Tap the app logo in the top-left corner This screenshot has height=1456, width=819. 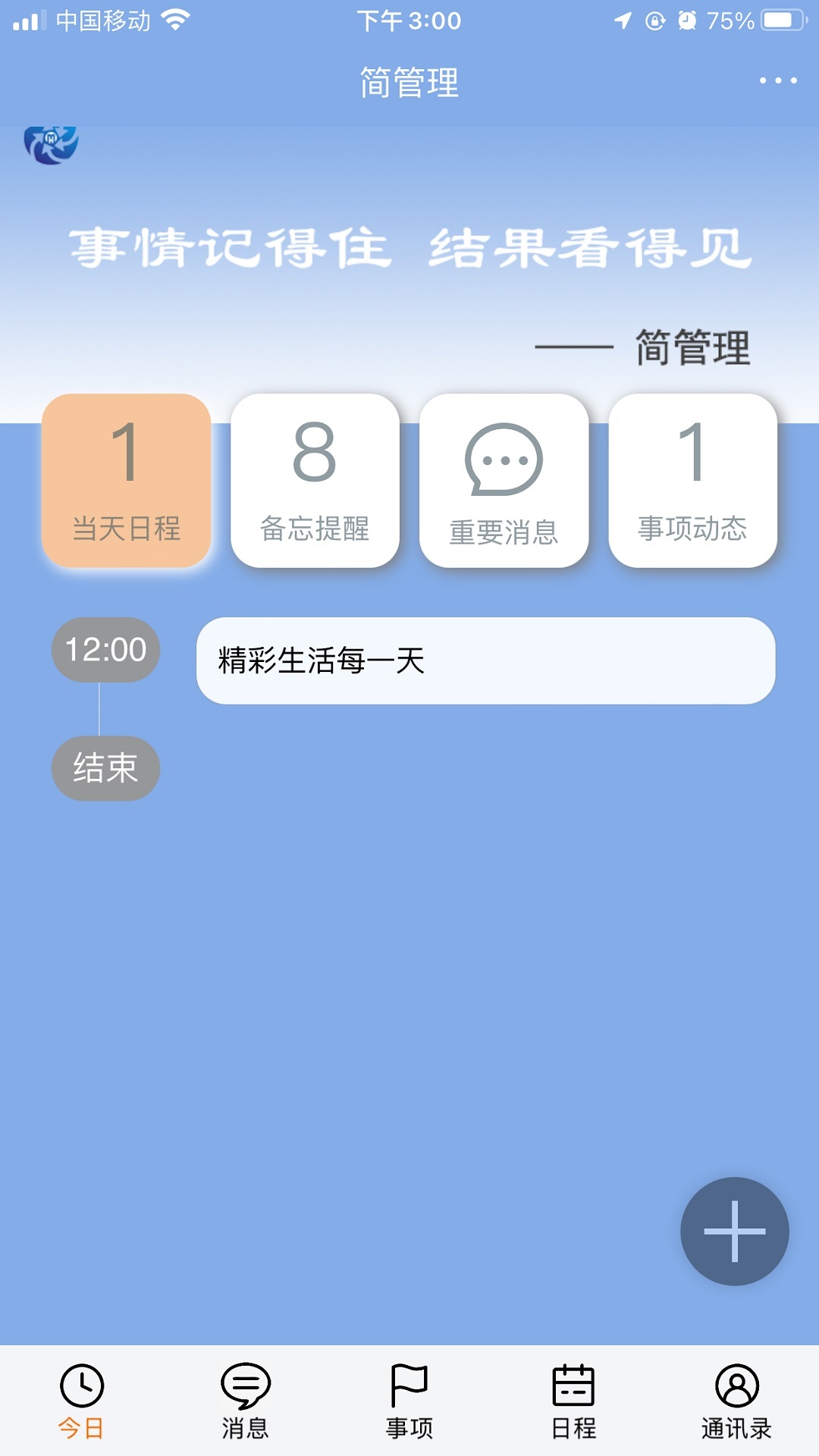[x=51, y=145]
